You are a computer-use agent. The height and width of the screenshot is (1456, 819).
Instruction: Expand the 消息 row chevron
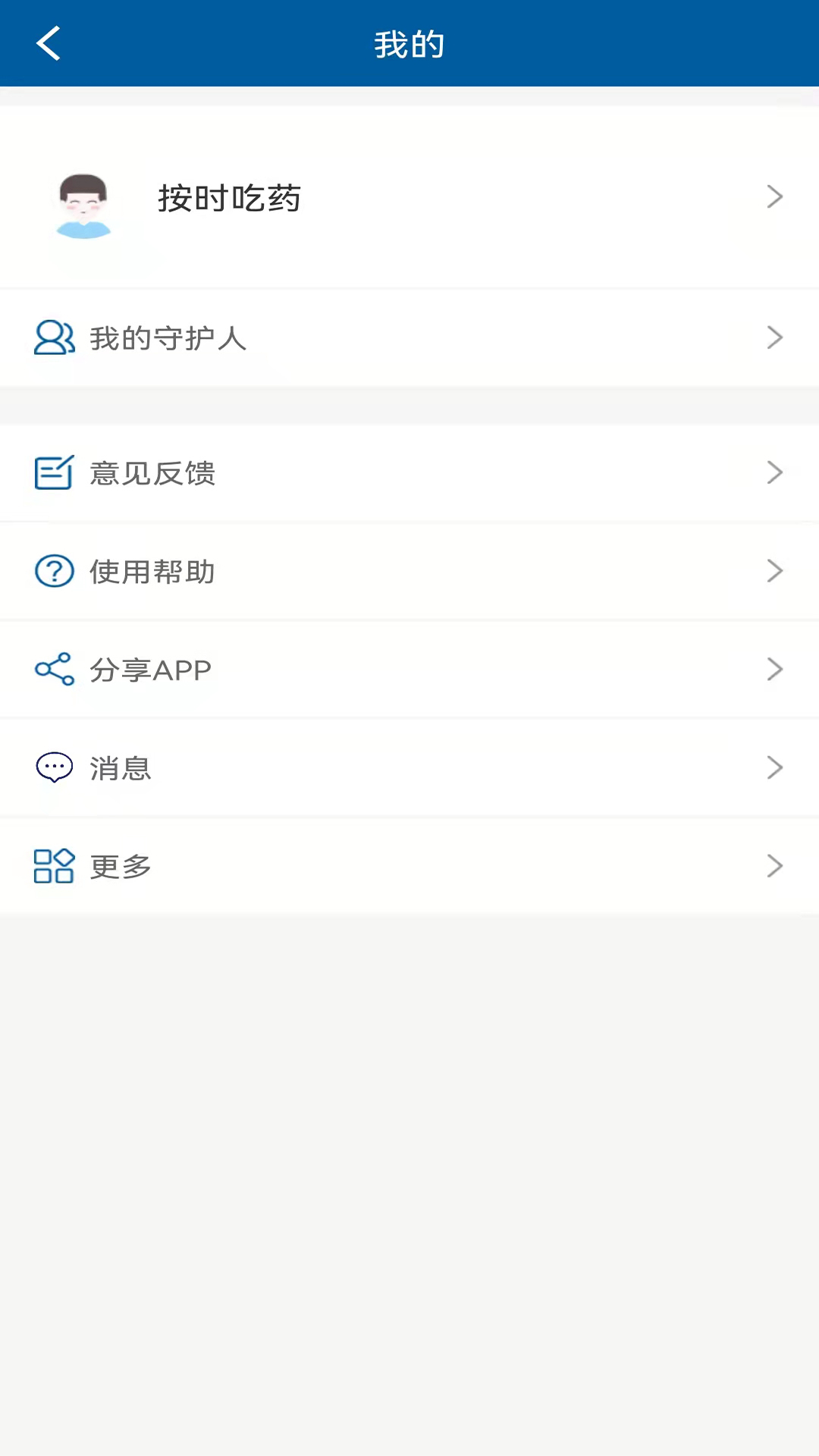click(x=775, y=767)
